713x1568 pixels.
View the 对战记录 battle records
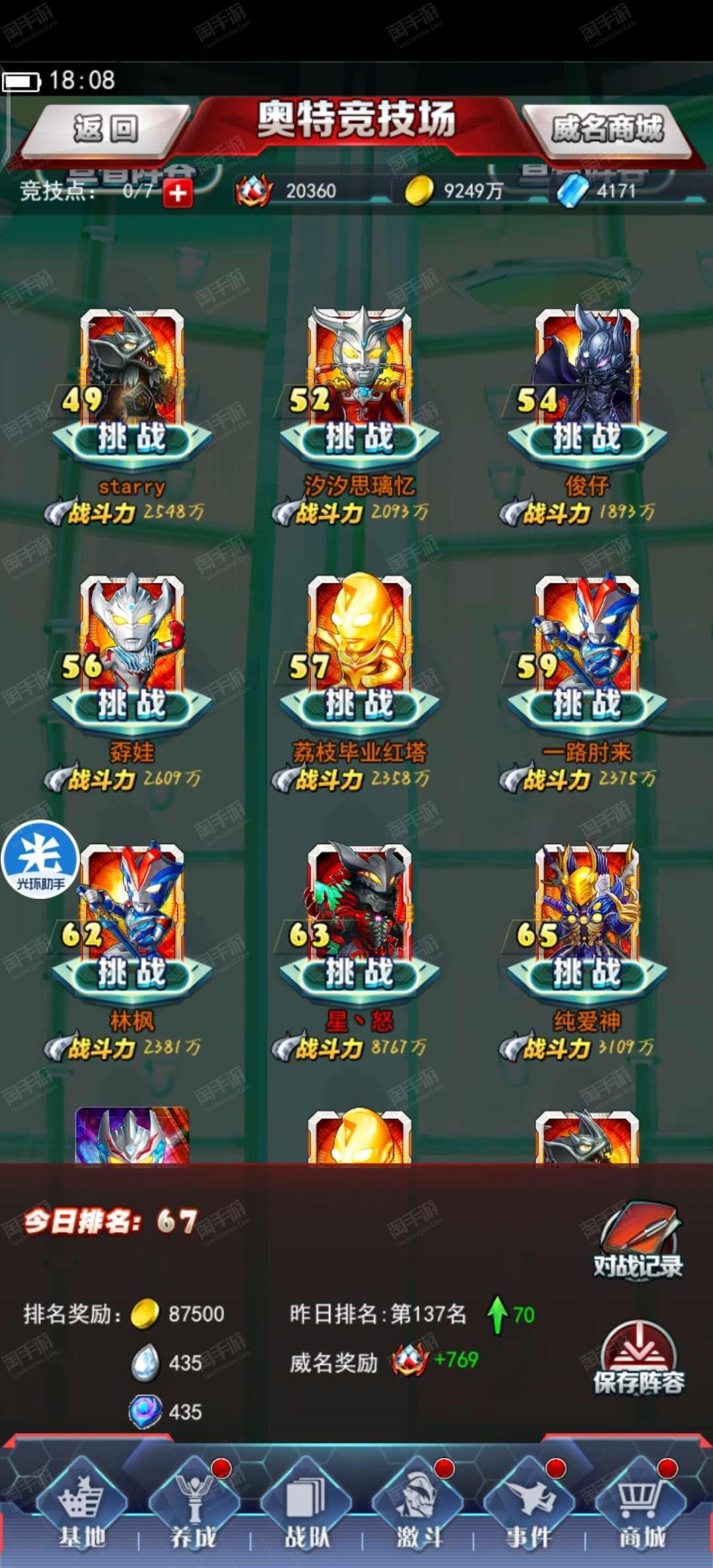pos(638,1241)
